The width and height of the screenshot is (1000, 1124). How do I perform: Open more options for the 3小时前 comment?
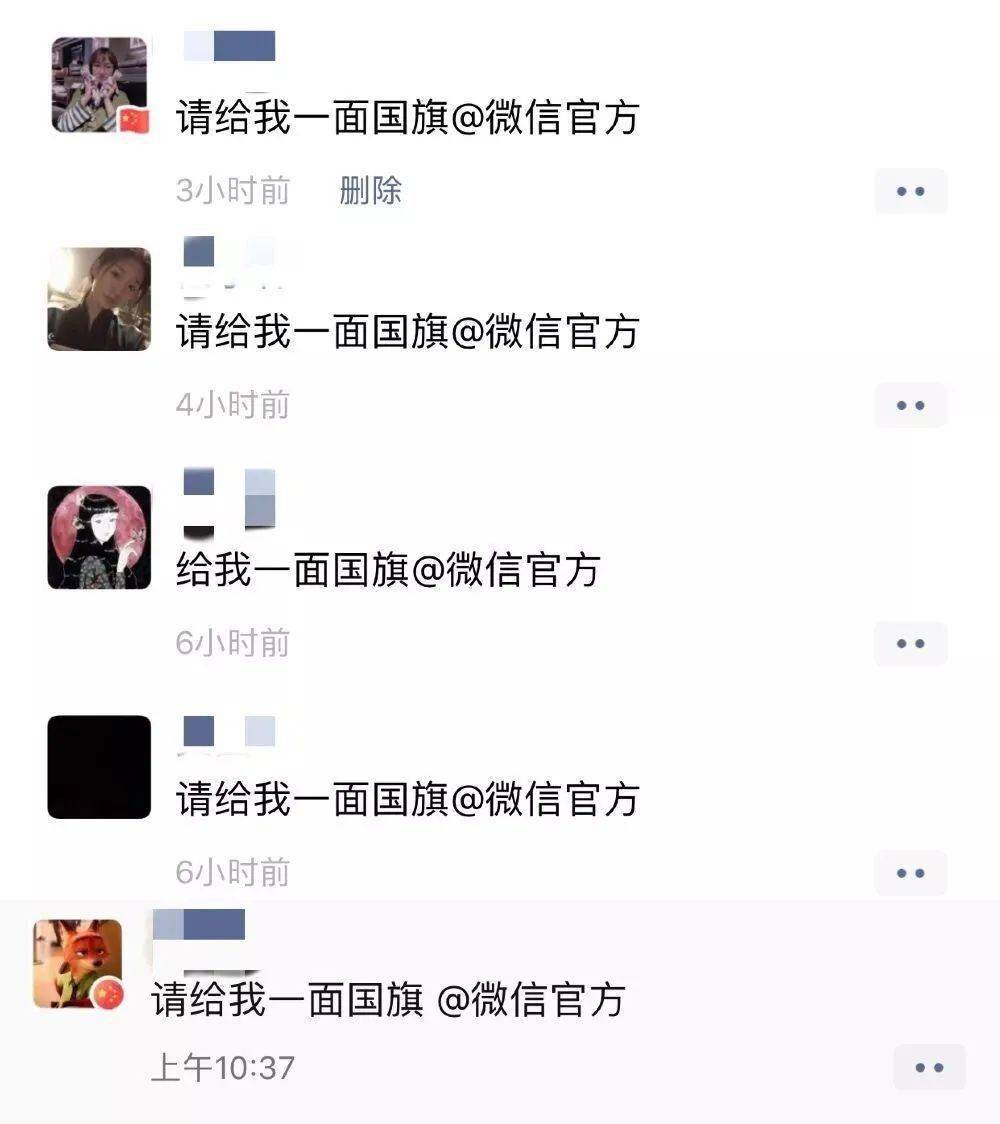(x=911, y=190)
